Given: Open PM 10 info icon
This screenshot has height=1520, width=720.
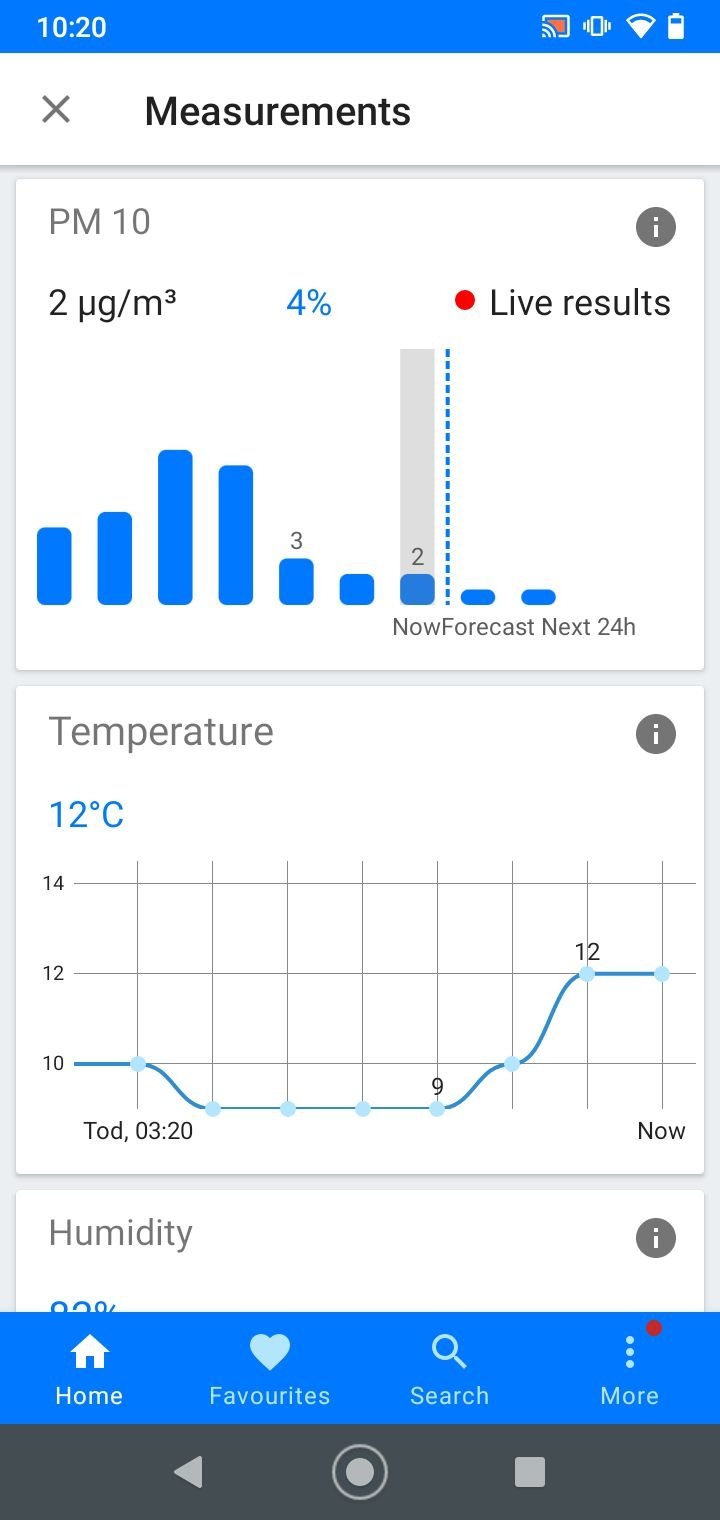Looking at the screenshot, I should 656,227.
